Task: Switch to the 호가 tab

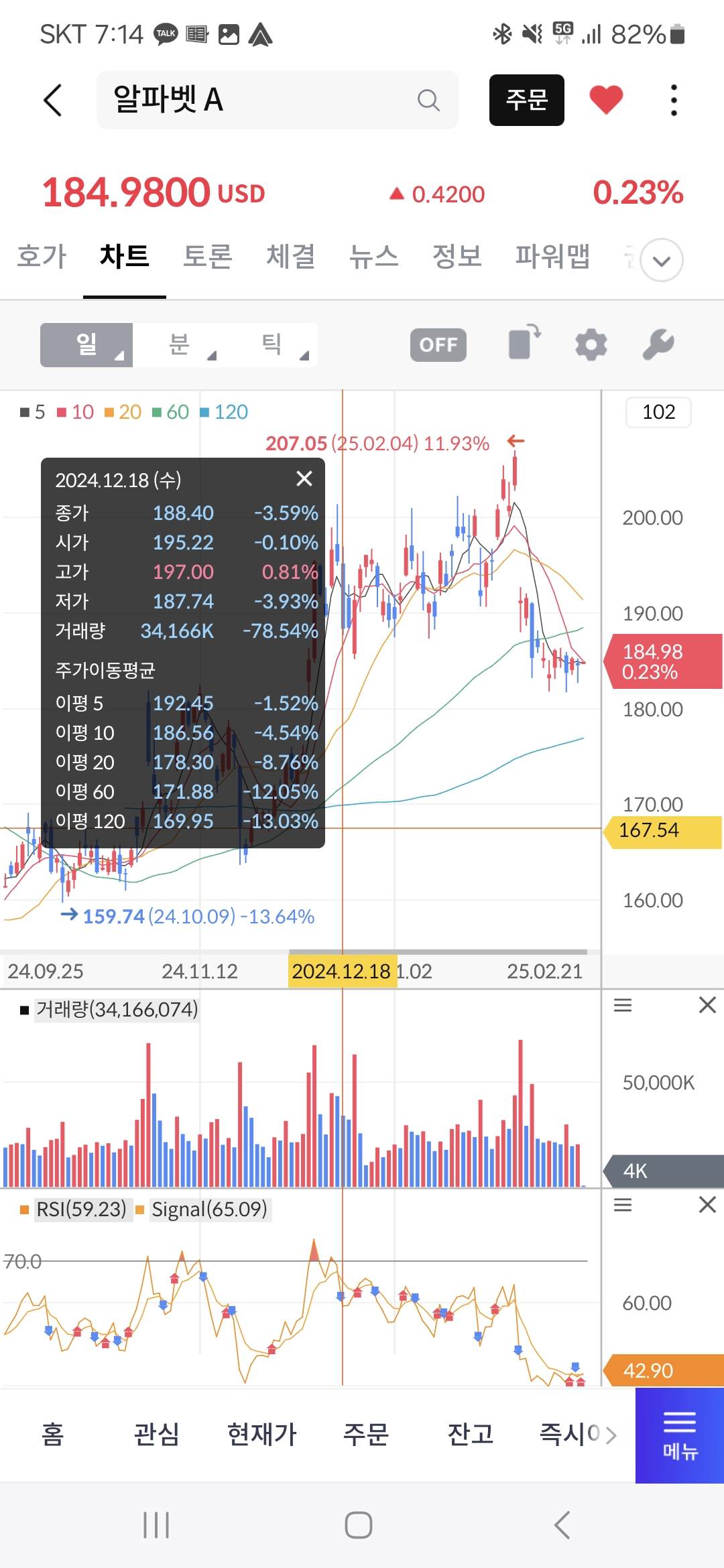Action: point(42,257)
